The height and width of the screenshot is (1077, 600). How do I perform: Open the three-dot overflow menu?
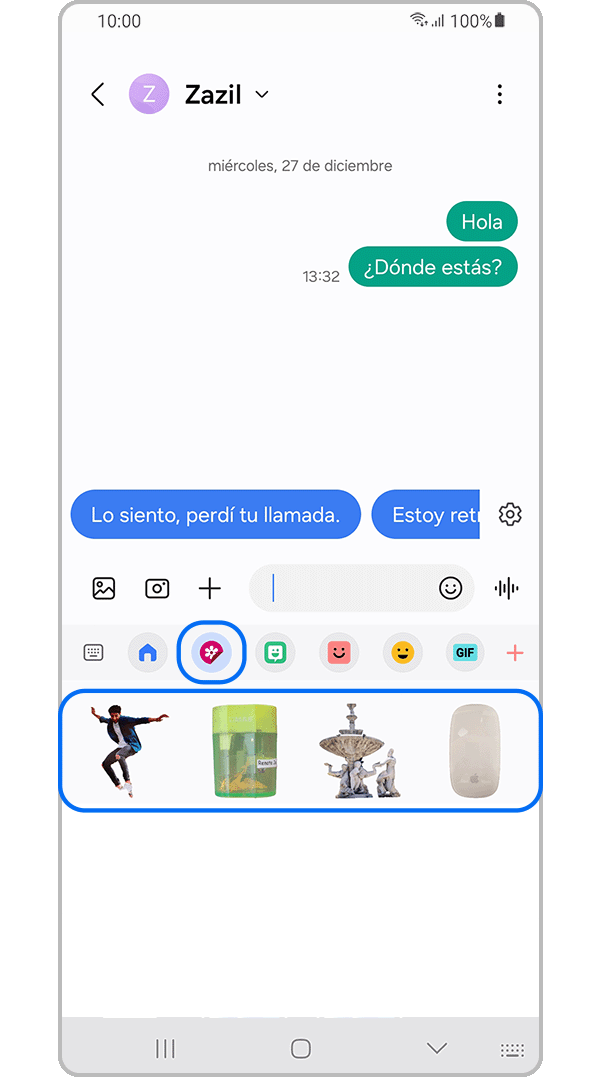499,95
